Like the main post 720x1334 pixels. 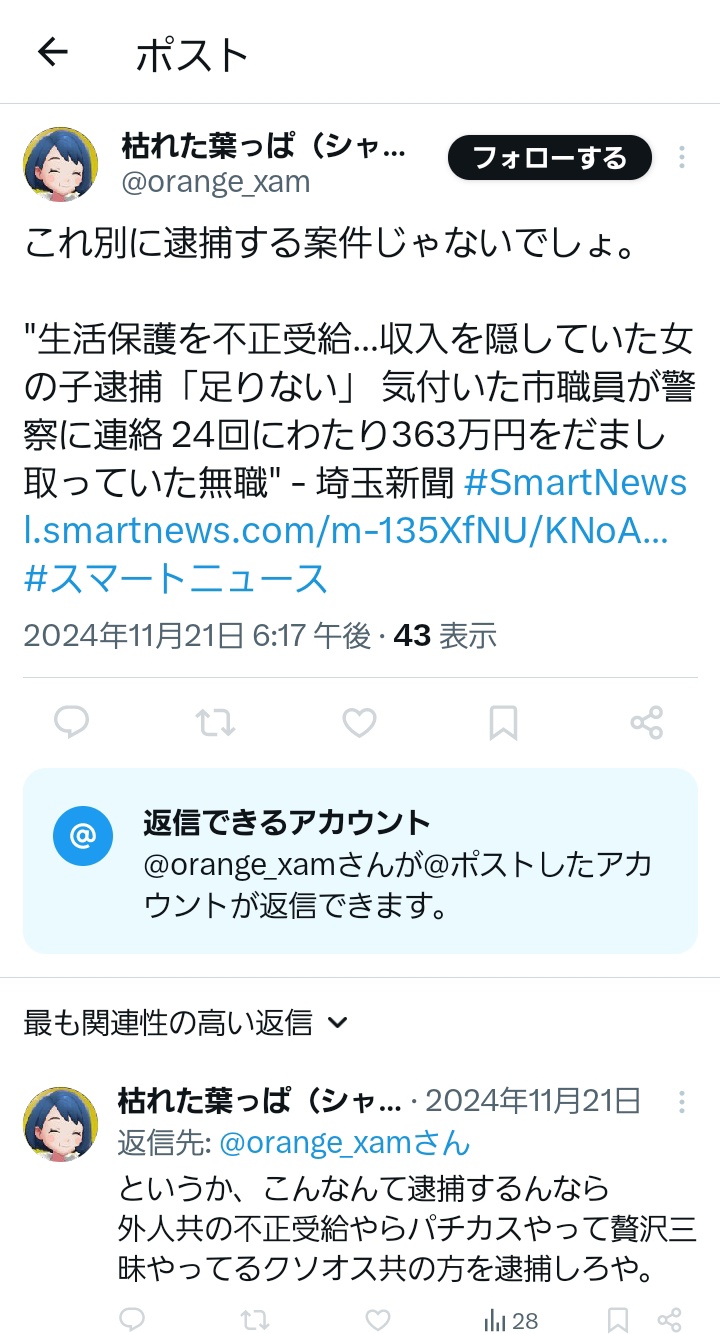tap(359, 722)
